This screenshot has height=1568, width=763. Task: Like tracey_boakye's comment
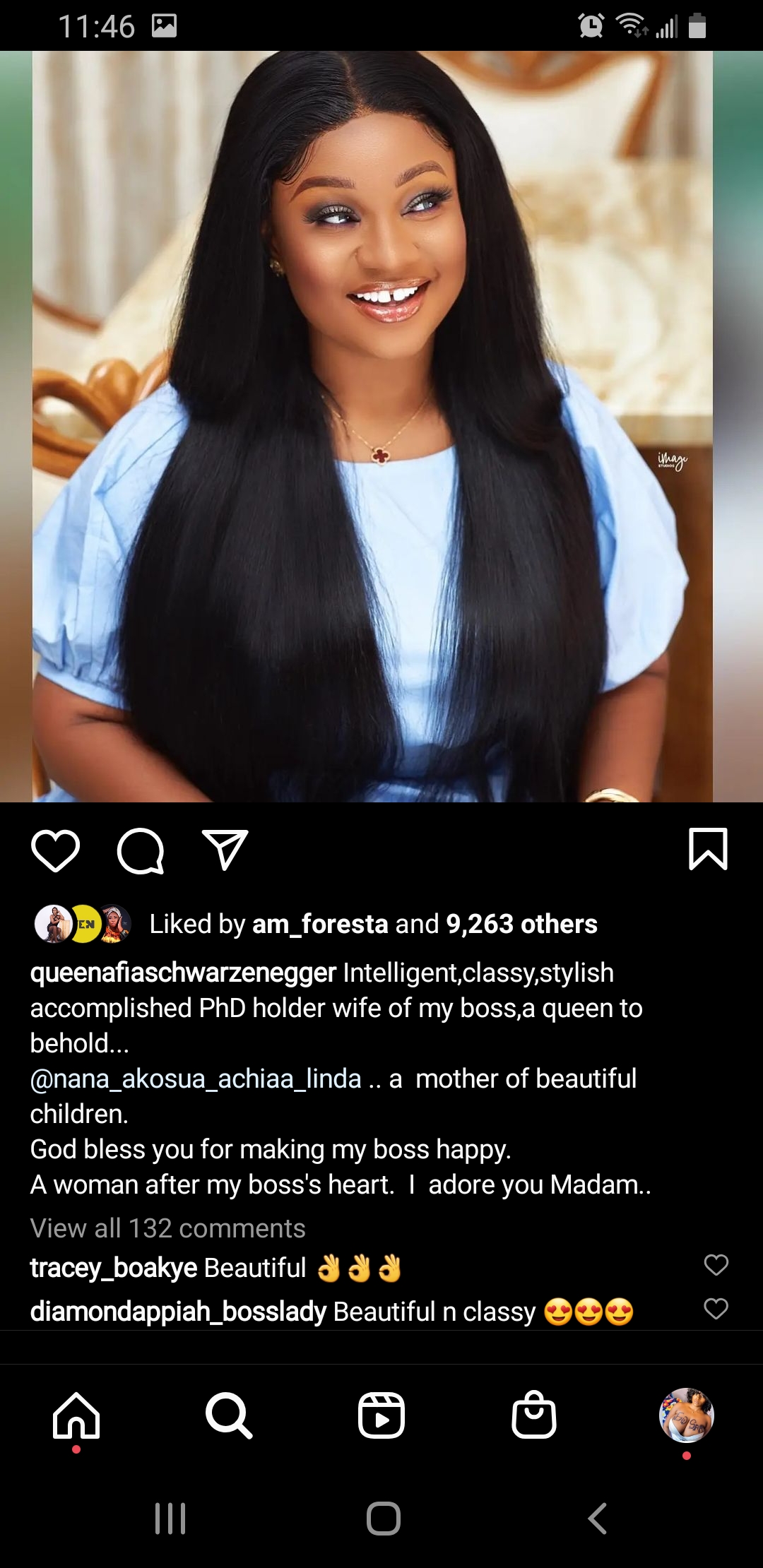[716, 1265]
